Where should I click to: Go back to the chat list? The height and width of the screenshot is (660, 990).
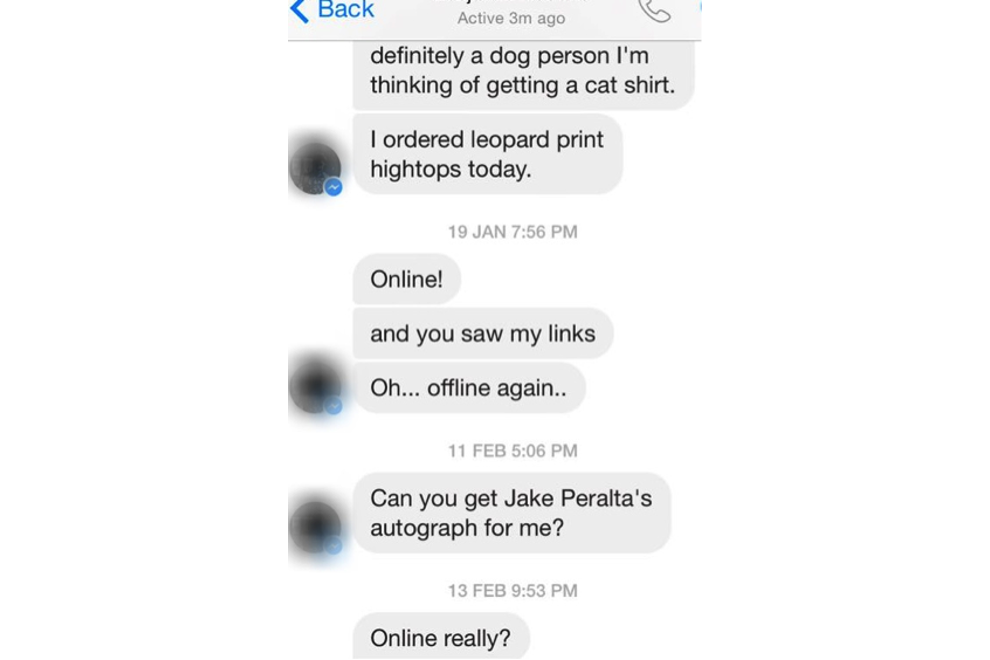pos(332,10)
